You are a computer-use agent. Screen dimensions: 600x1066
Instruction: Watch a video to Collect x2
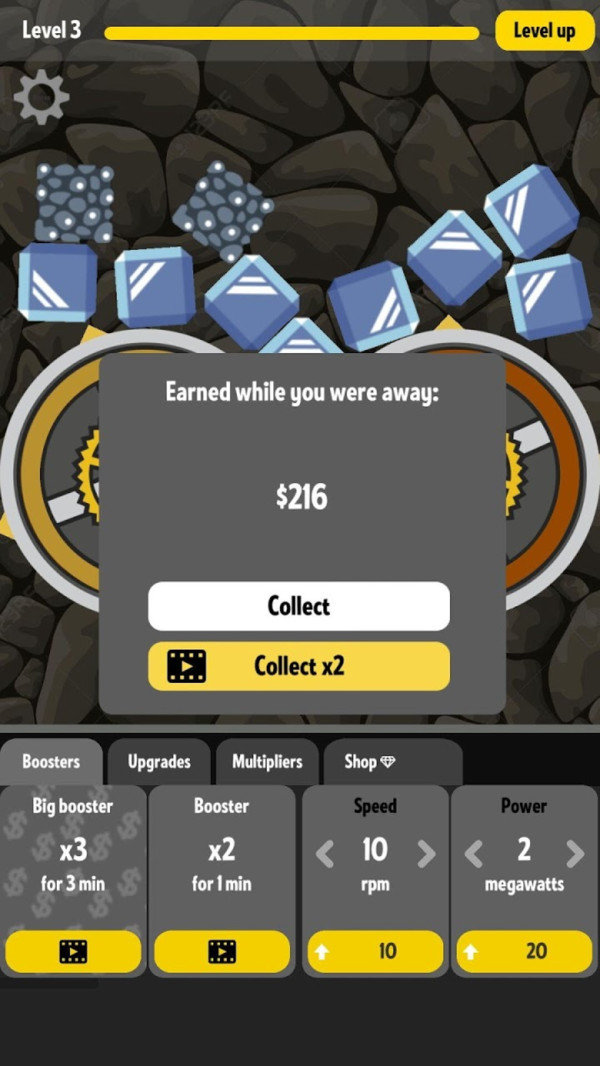[x=299, y=666]
